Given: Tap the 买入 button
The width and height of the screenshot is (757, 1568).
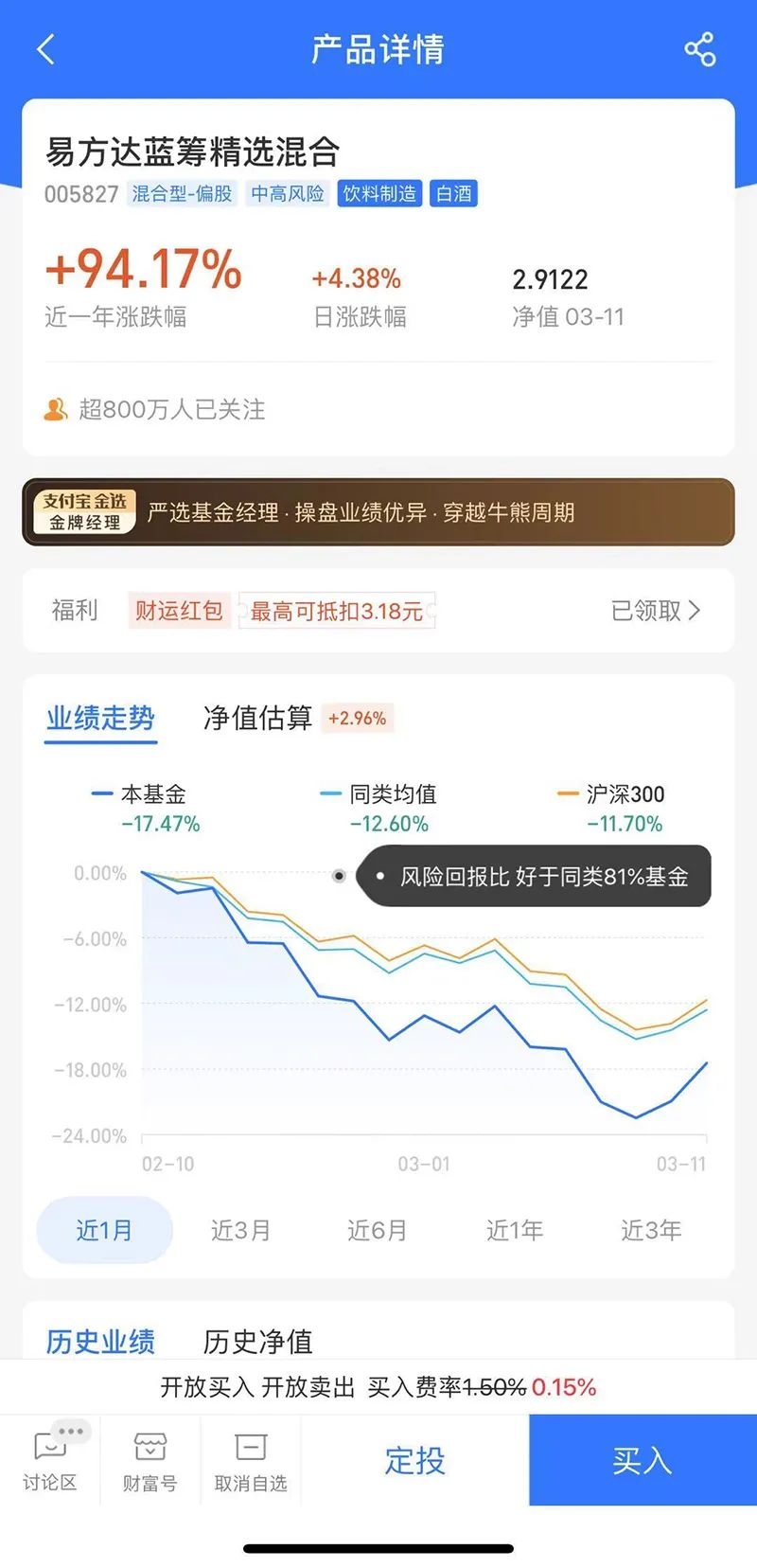Looking at the screenshot, I should pos(643,1461).
